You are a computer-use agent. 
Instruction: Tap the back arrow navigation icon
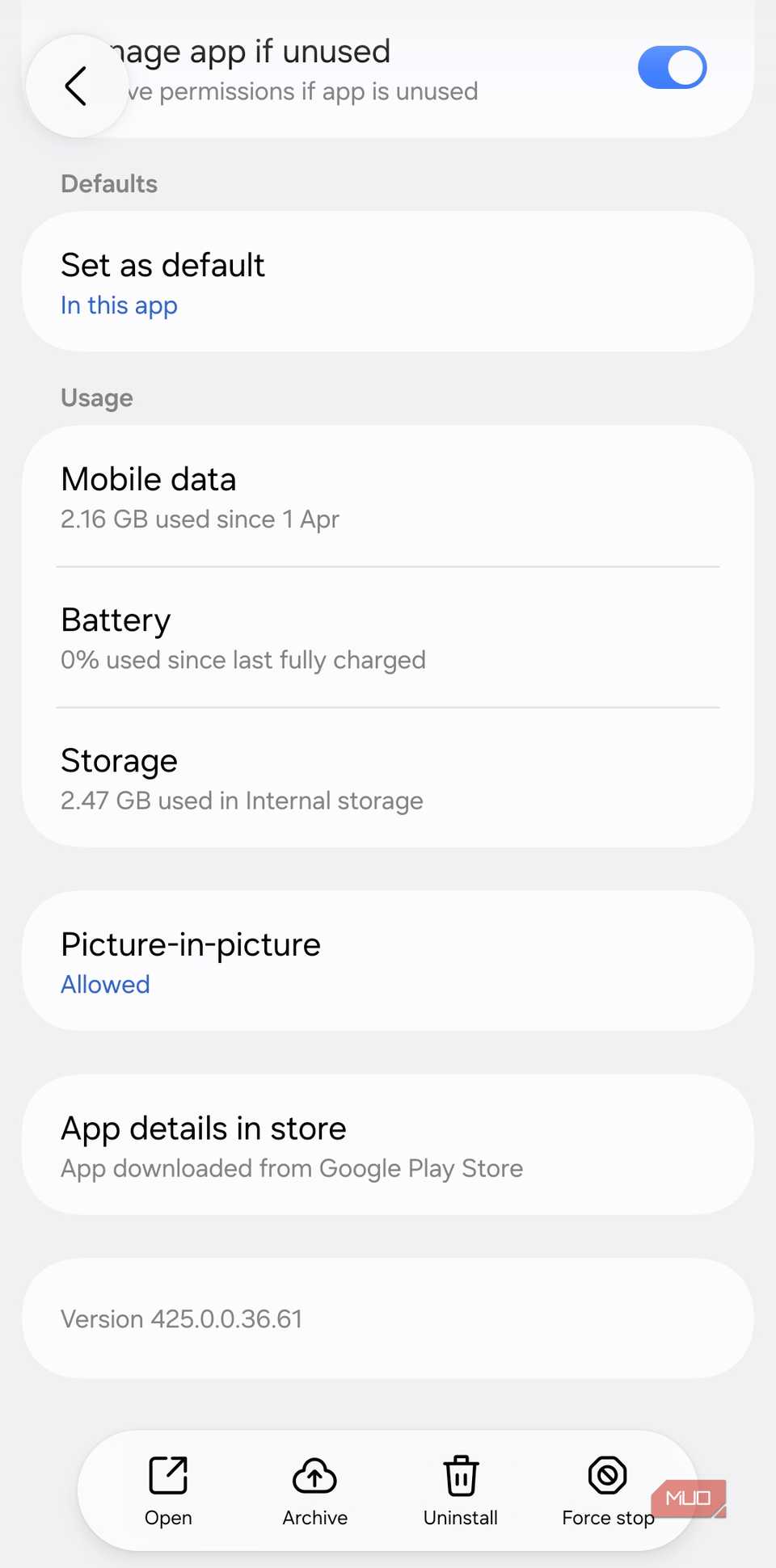(77, 86)
